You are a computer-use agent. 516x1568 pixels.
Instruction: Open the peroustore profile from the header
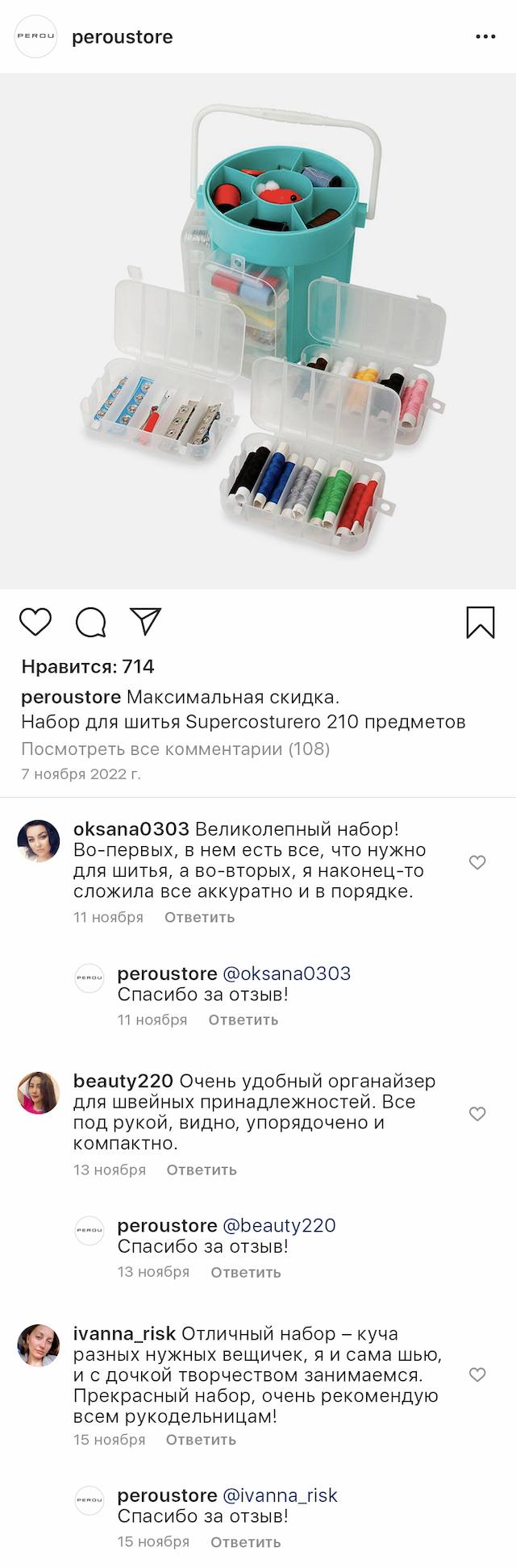[x=122, y=37]
